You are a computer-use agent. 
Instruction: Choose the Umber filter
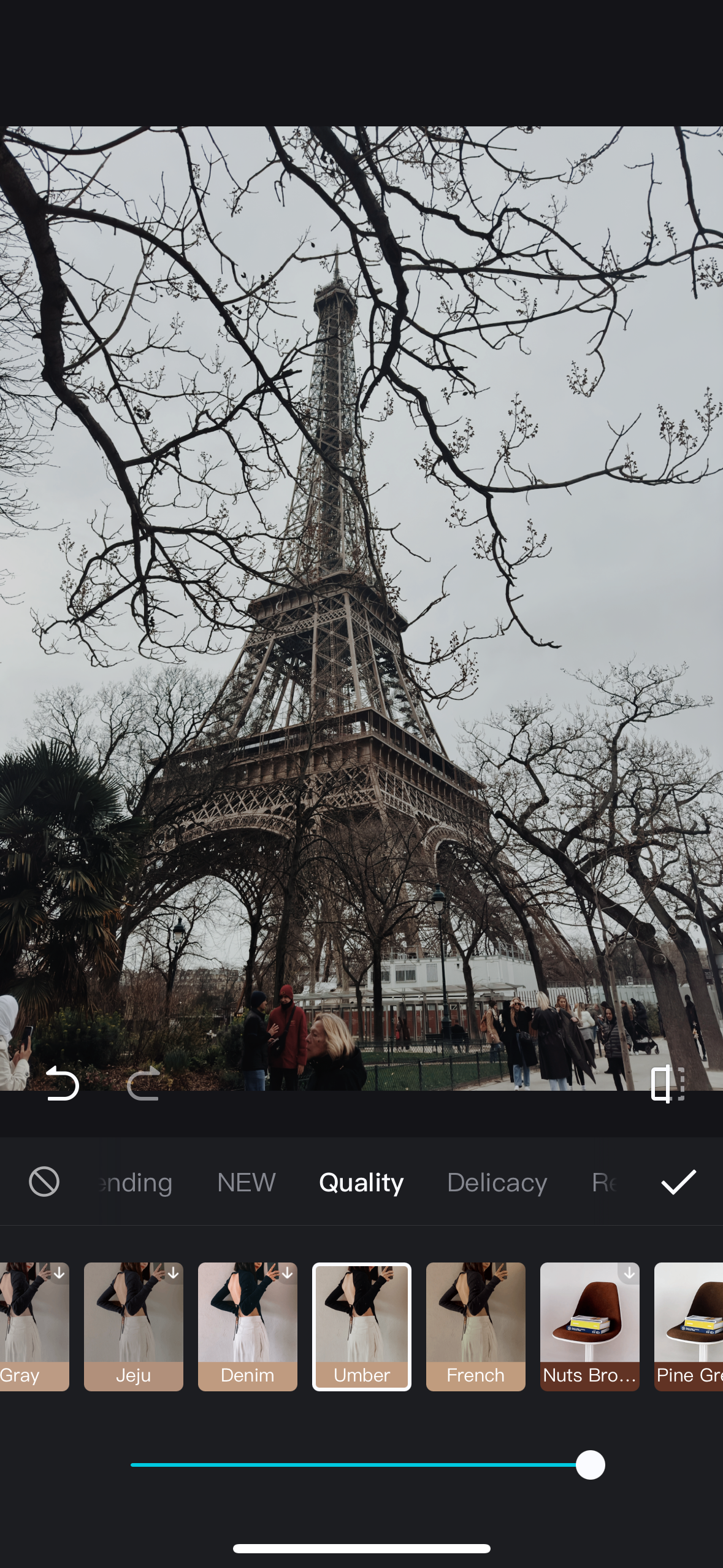pyautogui.click(x=362, y=1326)
